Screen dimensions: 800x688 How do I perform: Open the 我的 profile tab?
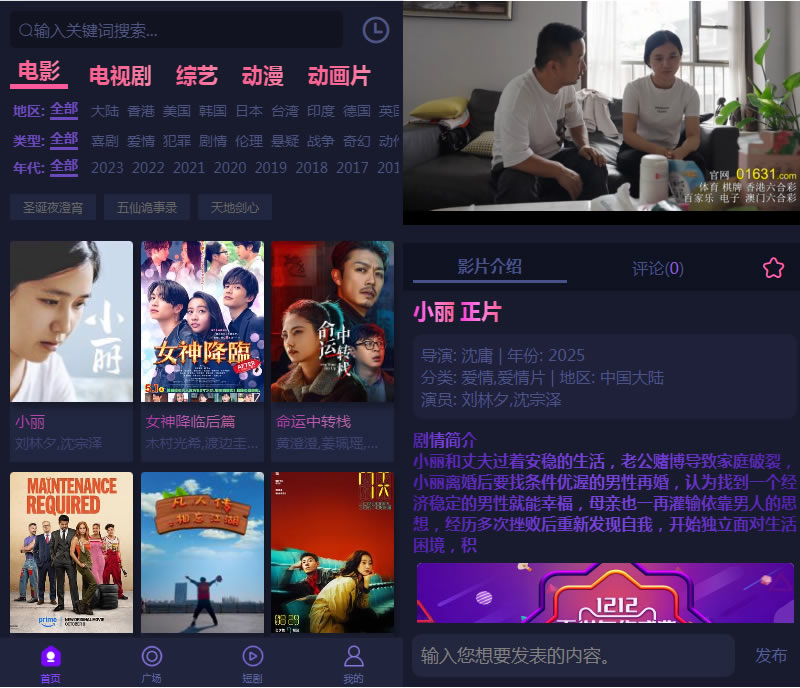(x=353, y=663)
